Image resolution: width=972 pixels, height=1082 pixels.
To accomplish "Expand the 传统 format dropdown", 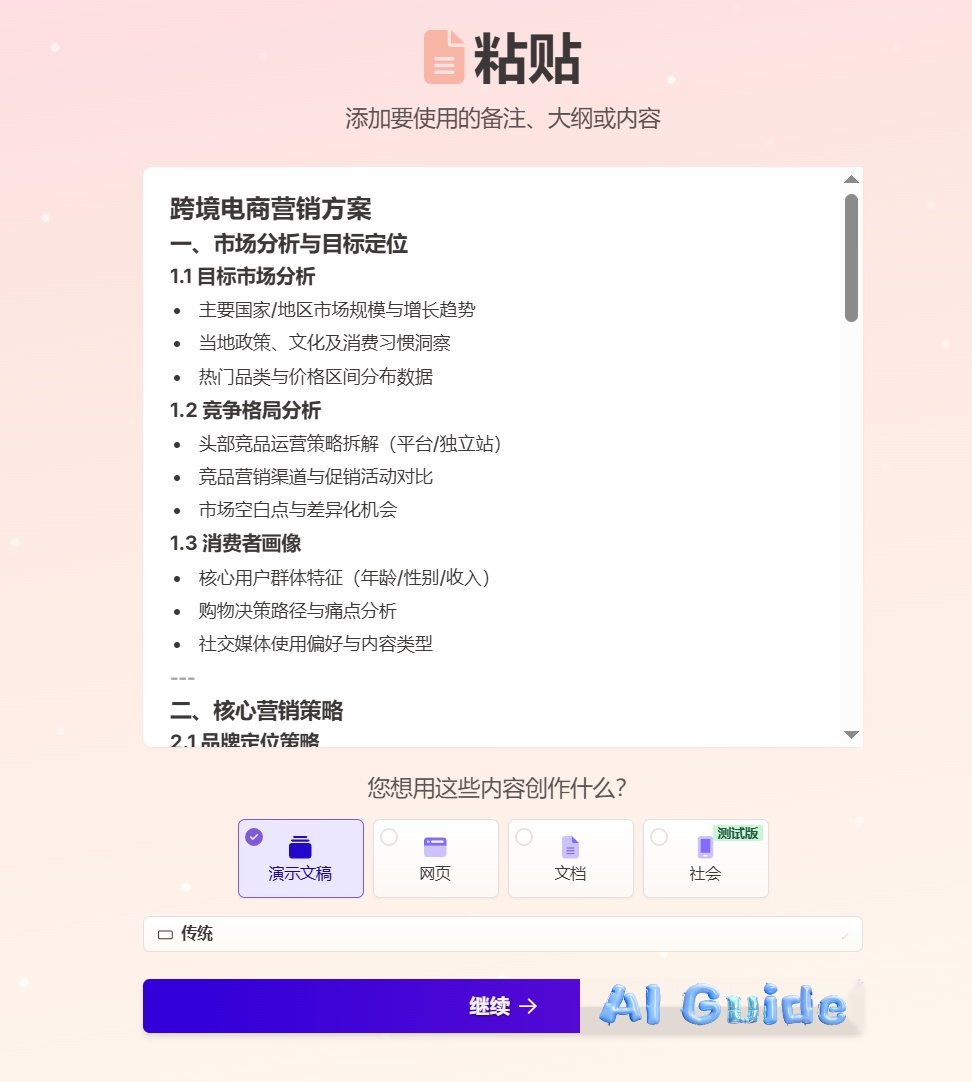I will pos(502,934).
